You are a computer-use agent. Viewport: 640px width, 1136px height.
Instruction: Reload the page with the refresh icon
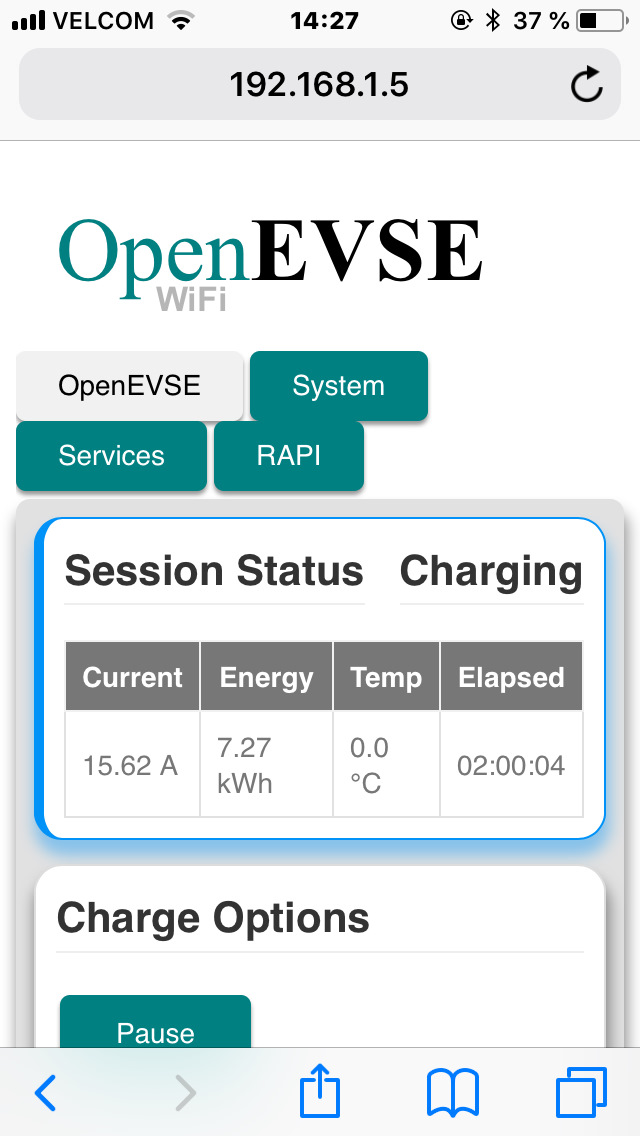587,85
